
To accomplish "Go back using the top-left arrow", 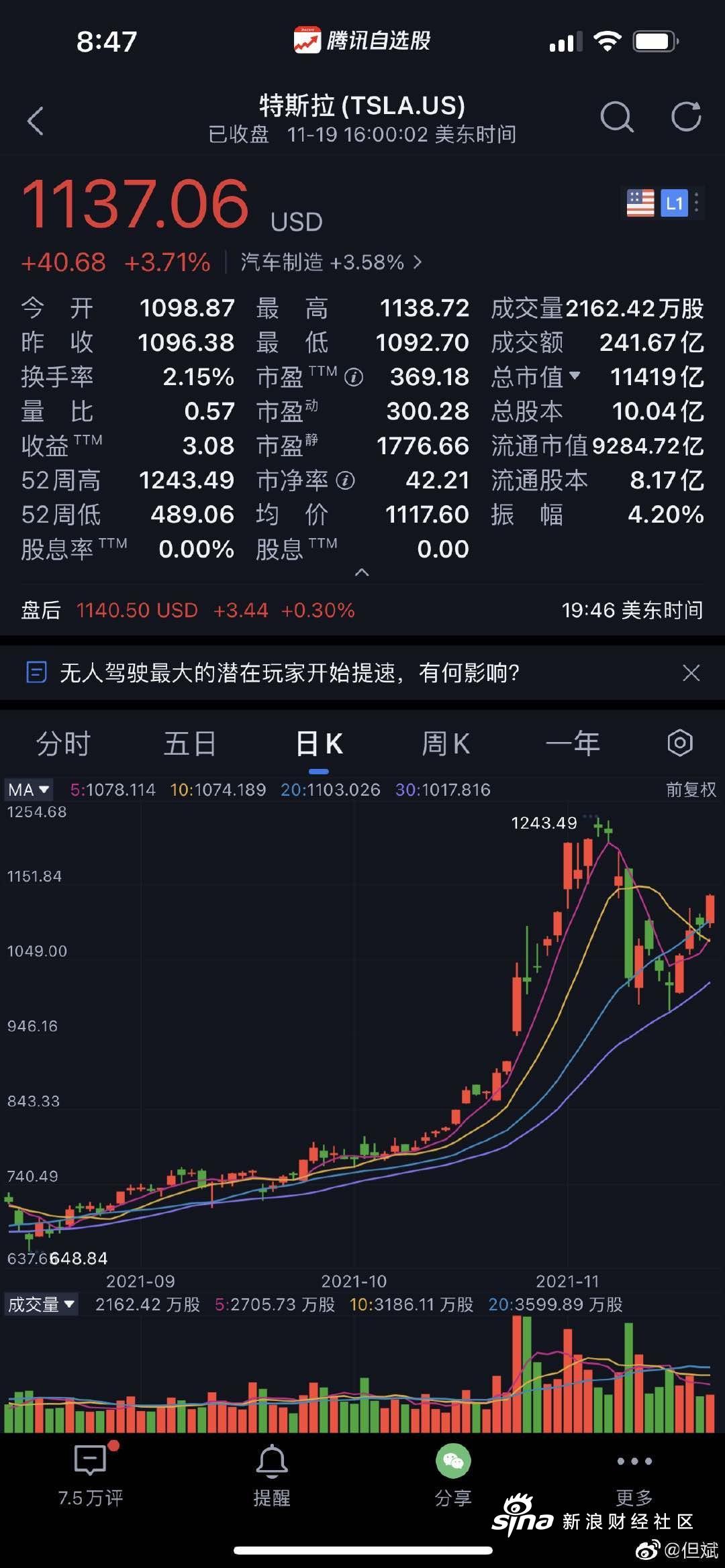I will pos(36,121).
